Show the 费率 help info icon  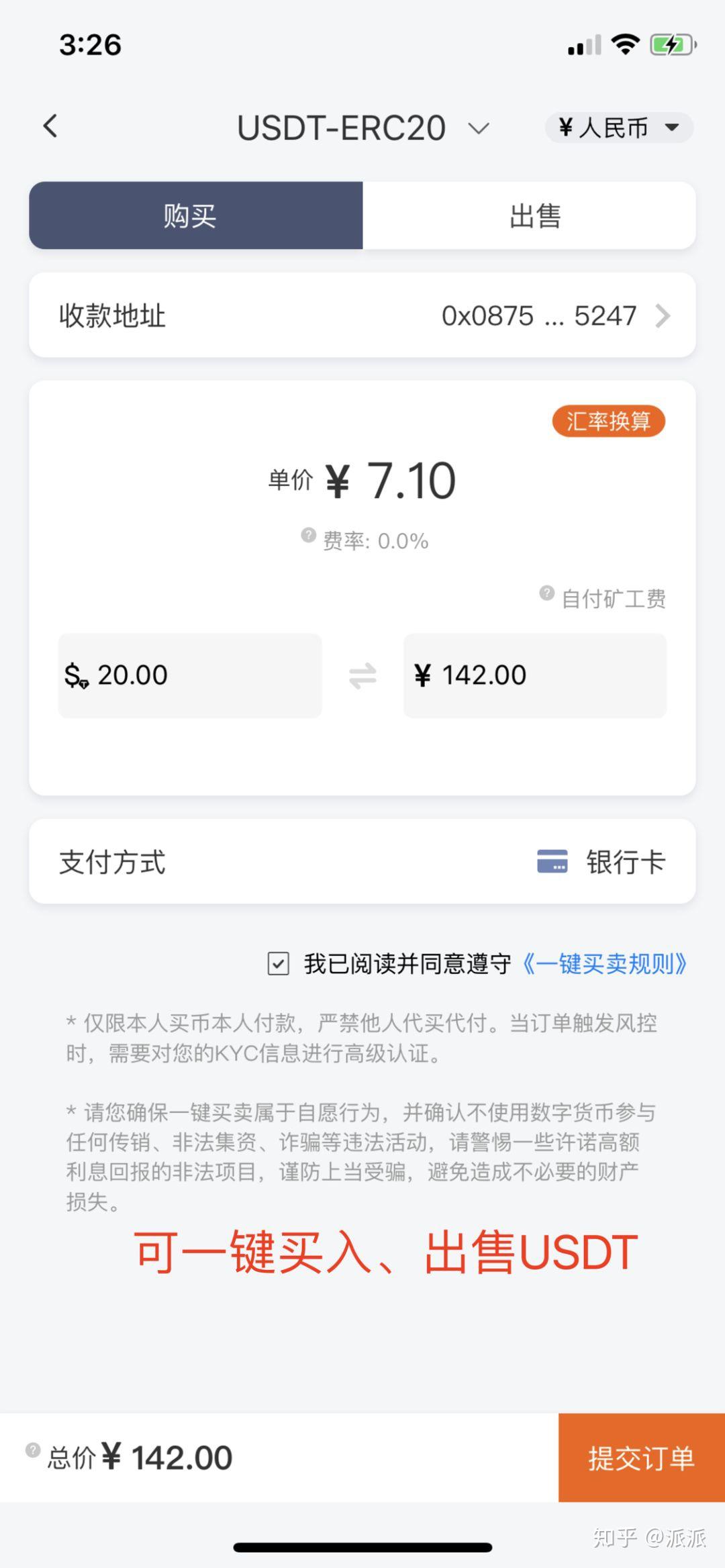[308, 535]
